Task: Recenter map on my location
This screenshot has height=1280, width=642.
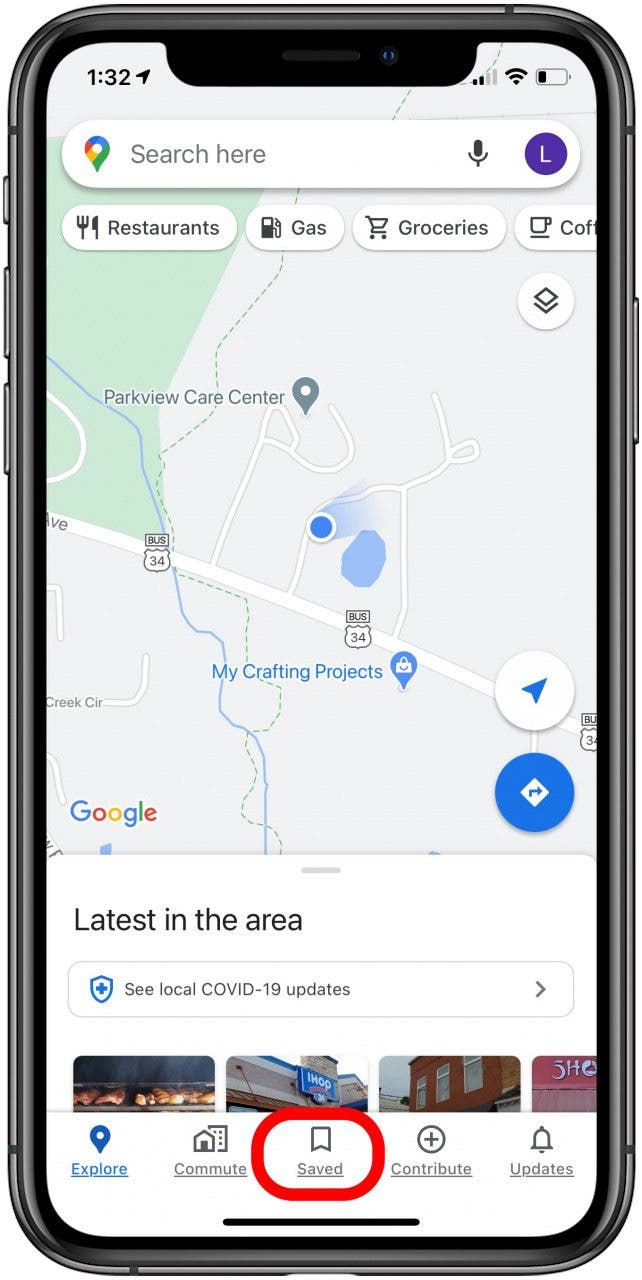Action: click(535, 690)
